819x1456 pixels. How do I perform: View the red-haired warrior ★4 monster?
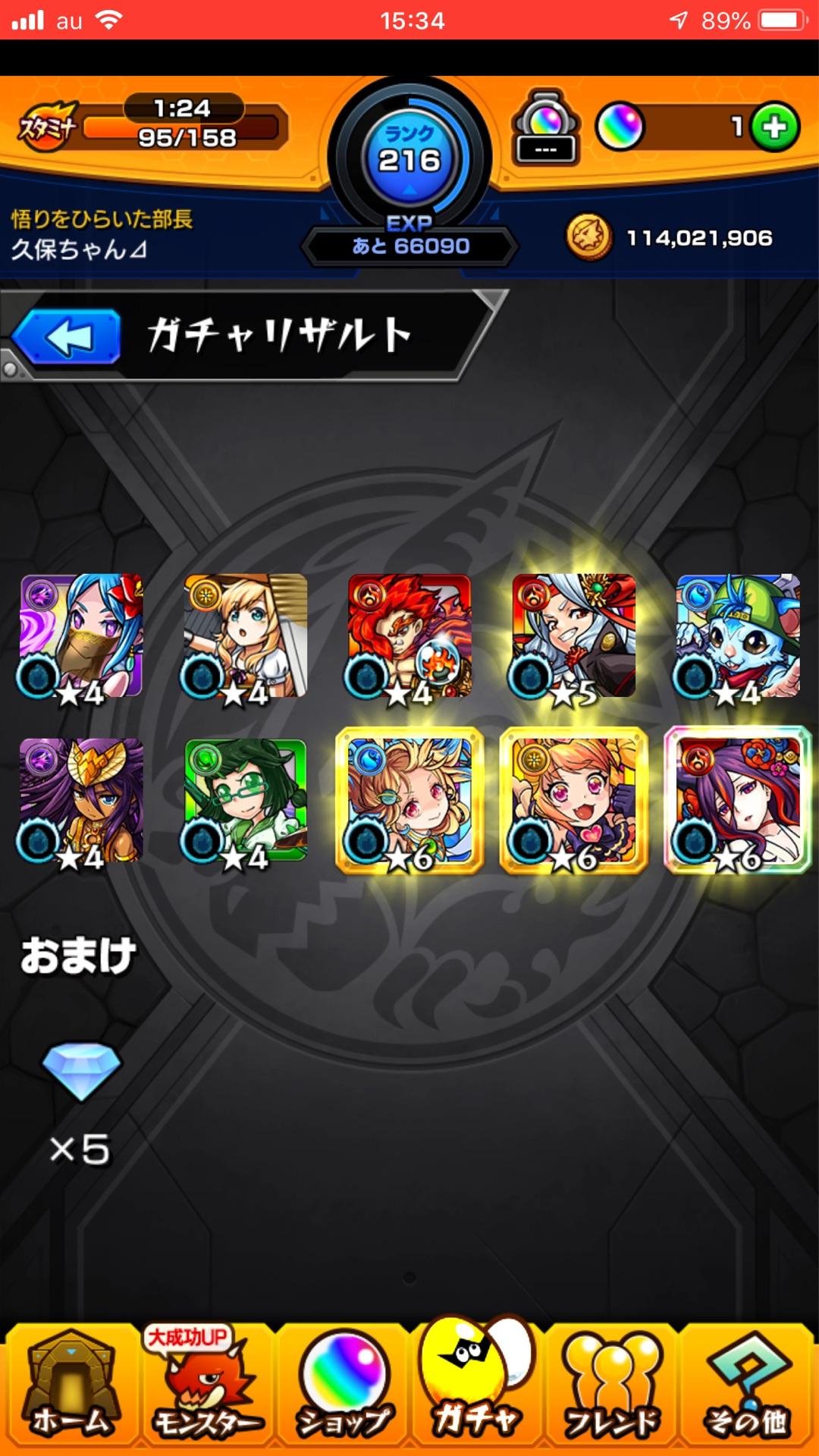[x=409, y=635]
